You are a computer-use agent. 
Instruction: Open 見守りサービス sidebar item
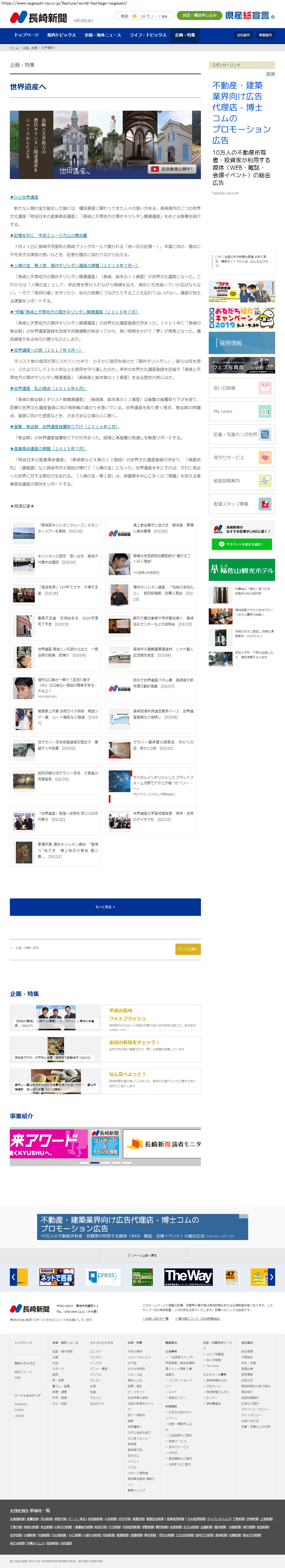coord(242,457)
